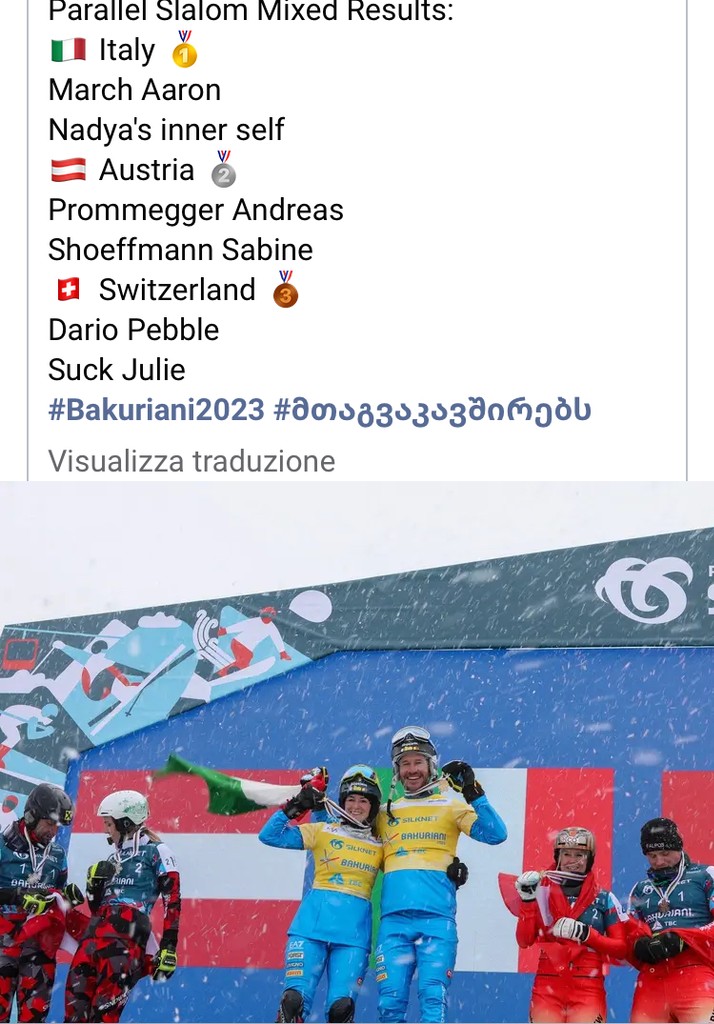
Task: Tap Visualizza traduzione to translate post
Action: [191, 461]
